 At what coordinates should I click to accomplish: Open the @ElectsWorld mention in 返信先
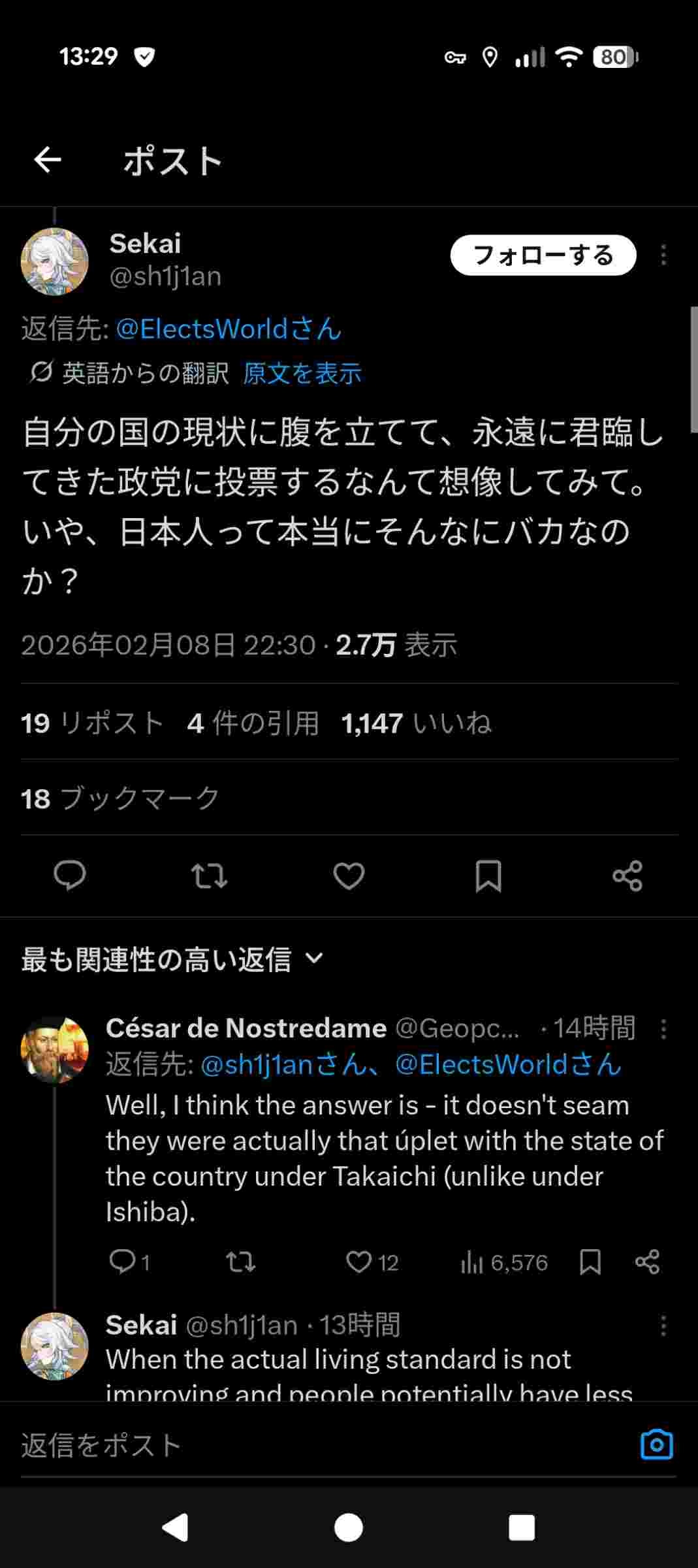coord(229,329)
